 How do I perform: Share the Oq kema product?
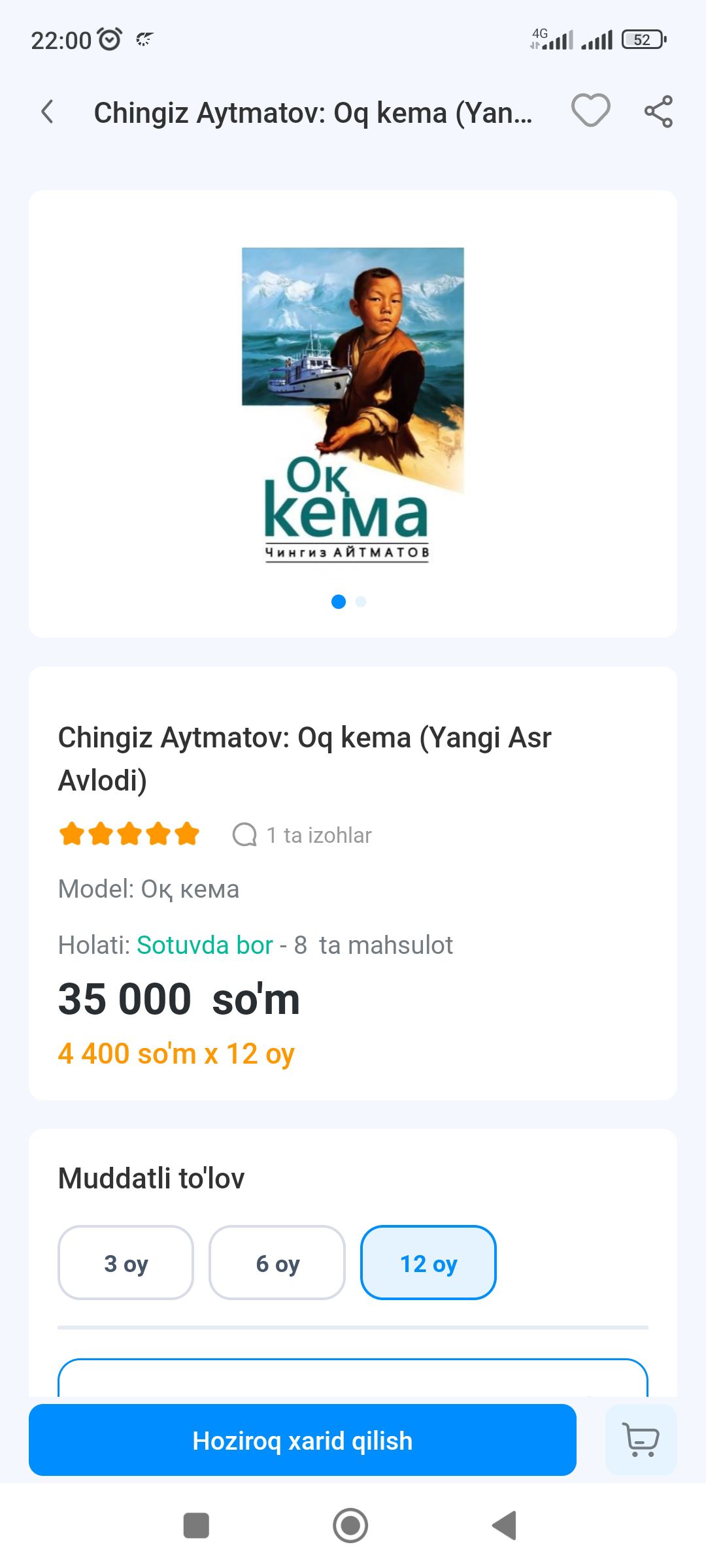[x=658, y=112]
